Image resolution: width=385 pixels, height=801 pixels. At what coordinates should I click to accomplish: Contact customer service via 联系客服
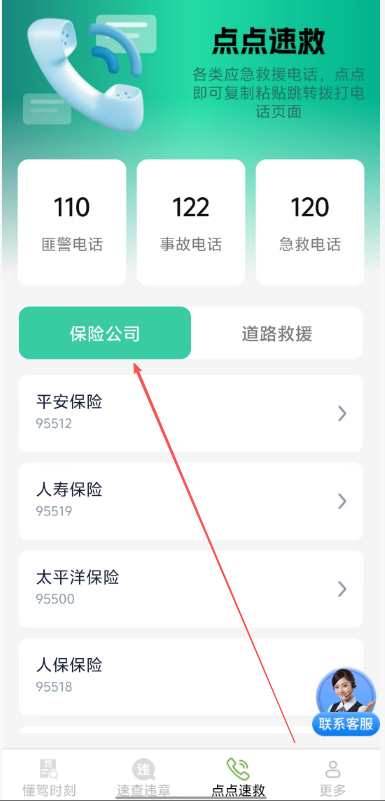[x=346, y=701]
